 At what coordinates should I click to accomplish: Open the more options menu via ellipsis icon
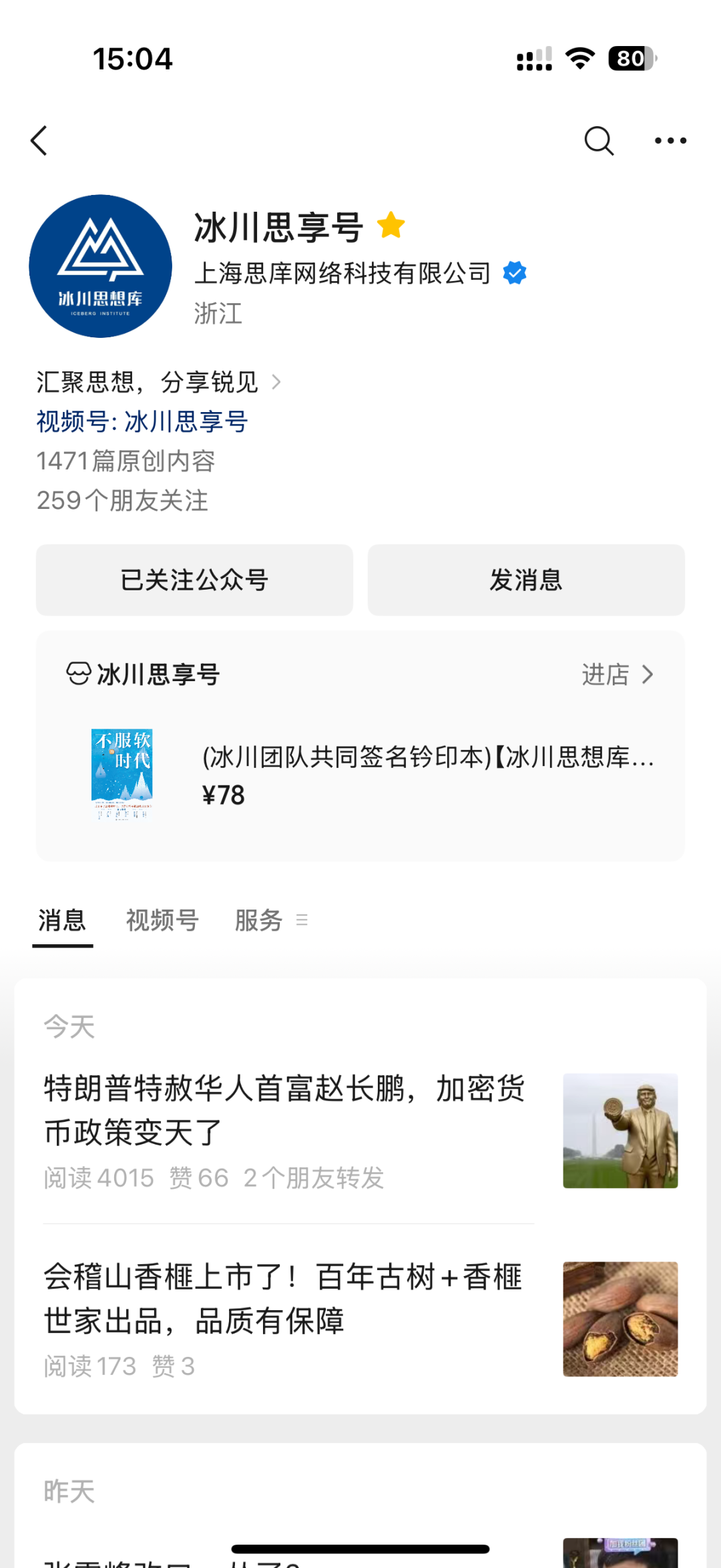coord(670,140)
